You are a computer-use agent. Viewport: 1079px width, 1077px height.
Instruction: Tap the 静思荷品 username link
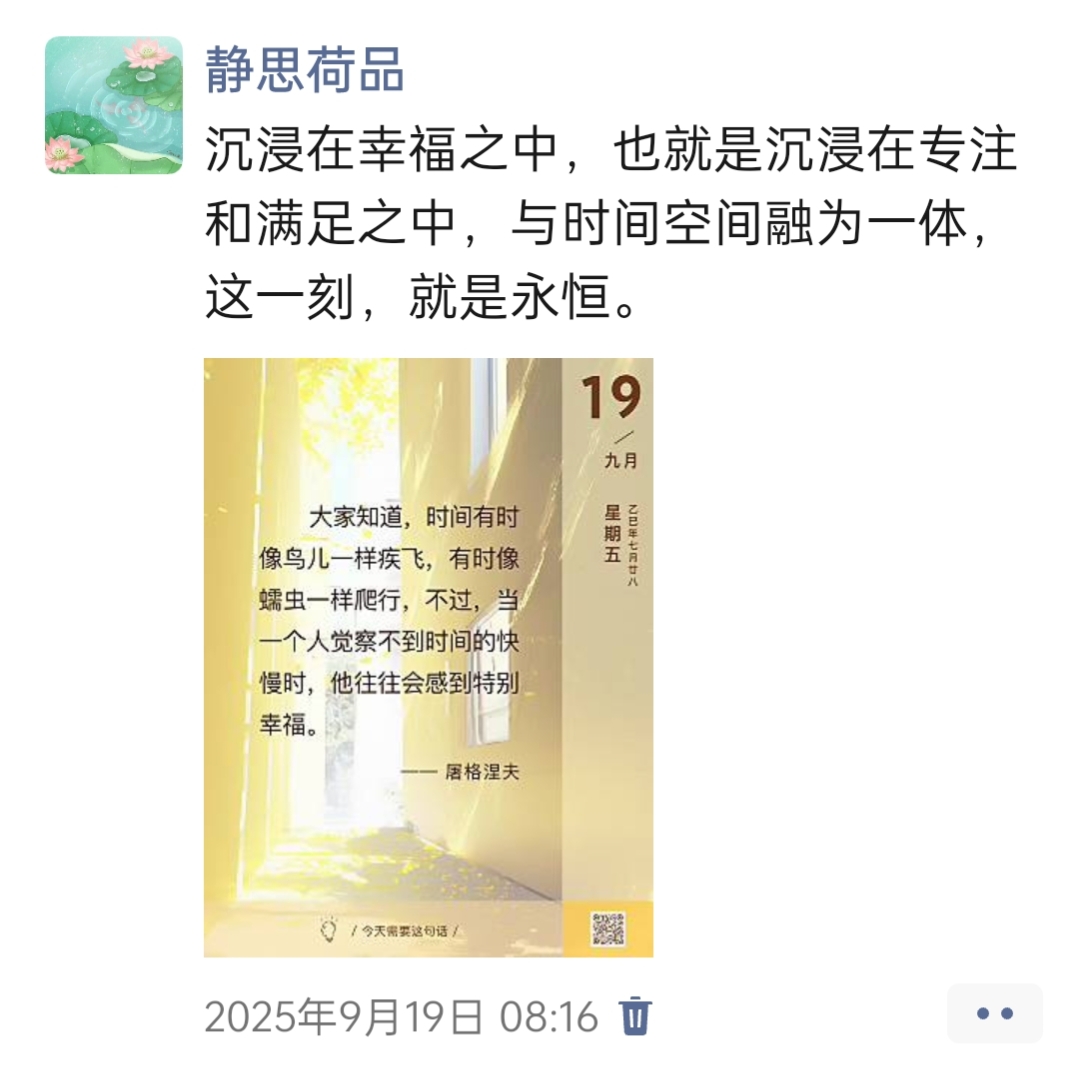click(305, 71)
